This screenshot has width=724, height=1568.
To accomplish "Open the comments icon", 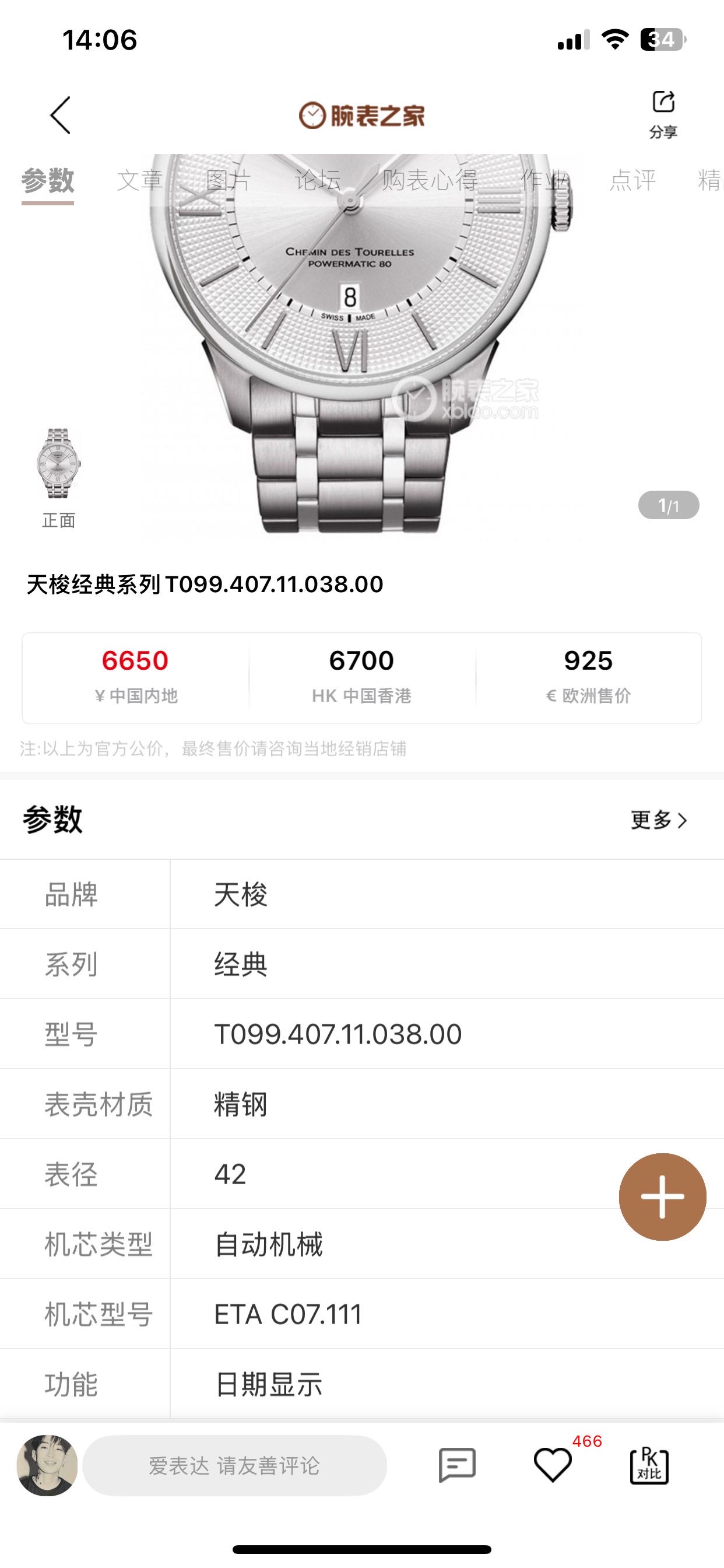I will pos(457,1466).
